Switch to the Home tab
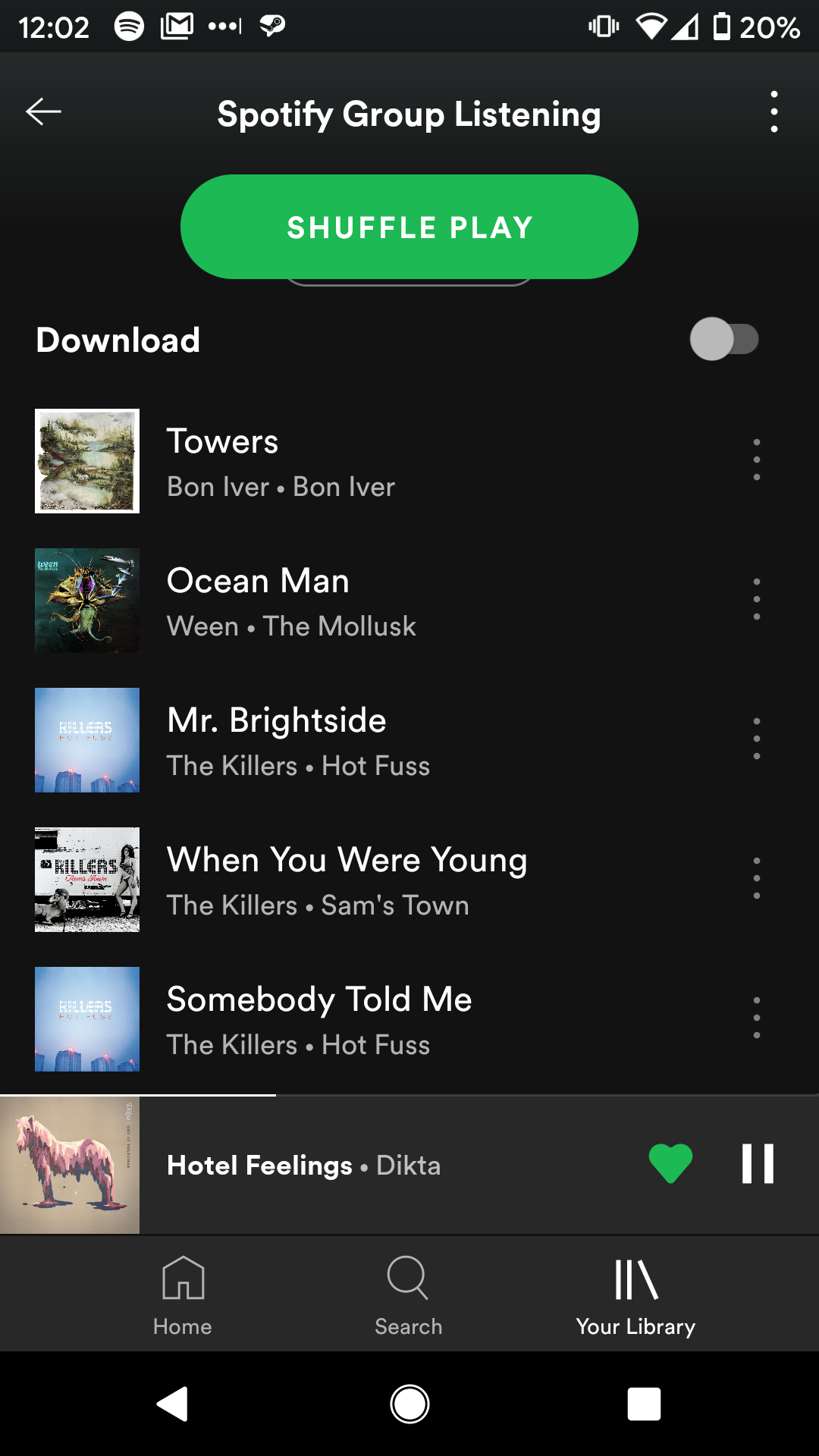This screenshot has height=1456, width=819. [183, 1295]
